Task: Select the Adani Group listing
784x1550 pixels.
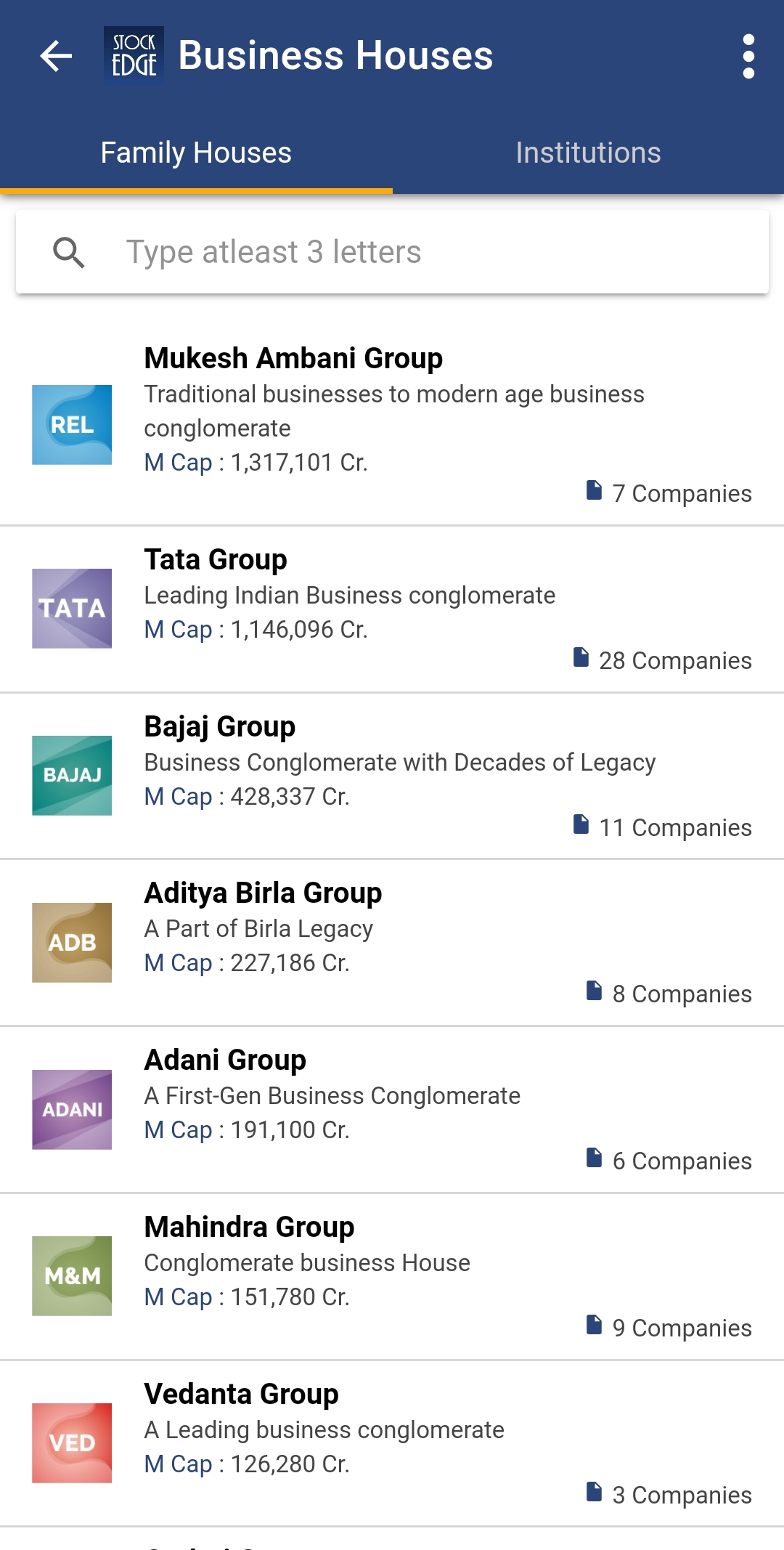Action: click(x=392, y=1109)
